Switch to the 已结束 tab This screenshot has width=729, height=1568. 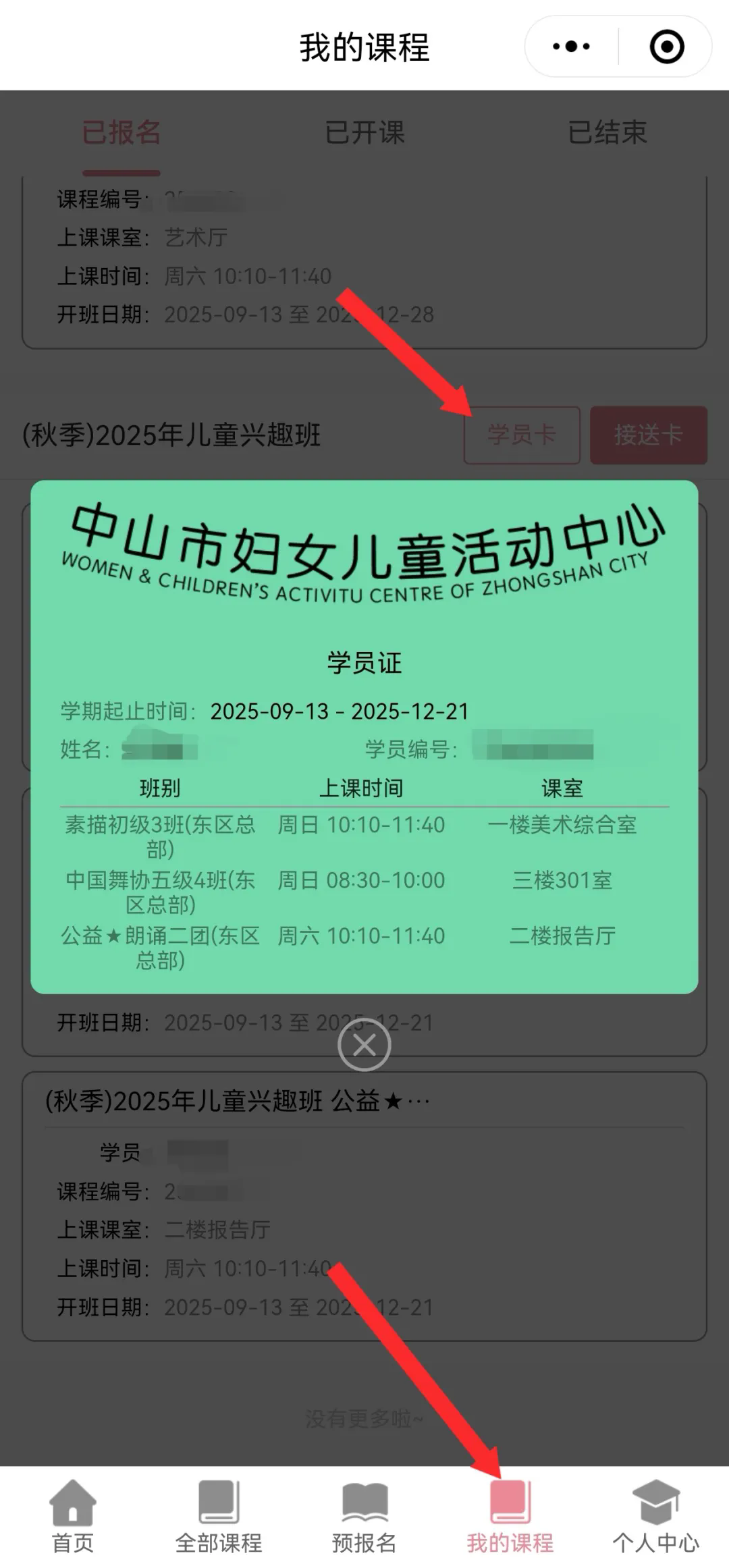point(607,132)
